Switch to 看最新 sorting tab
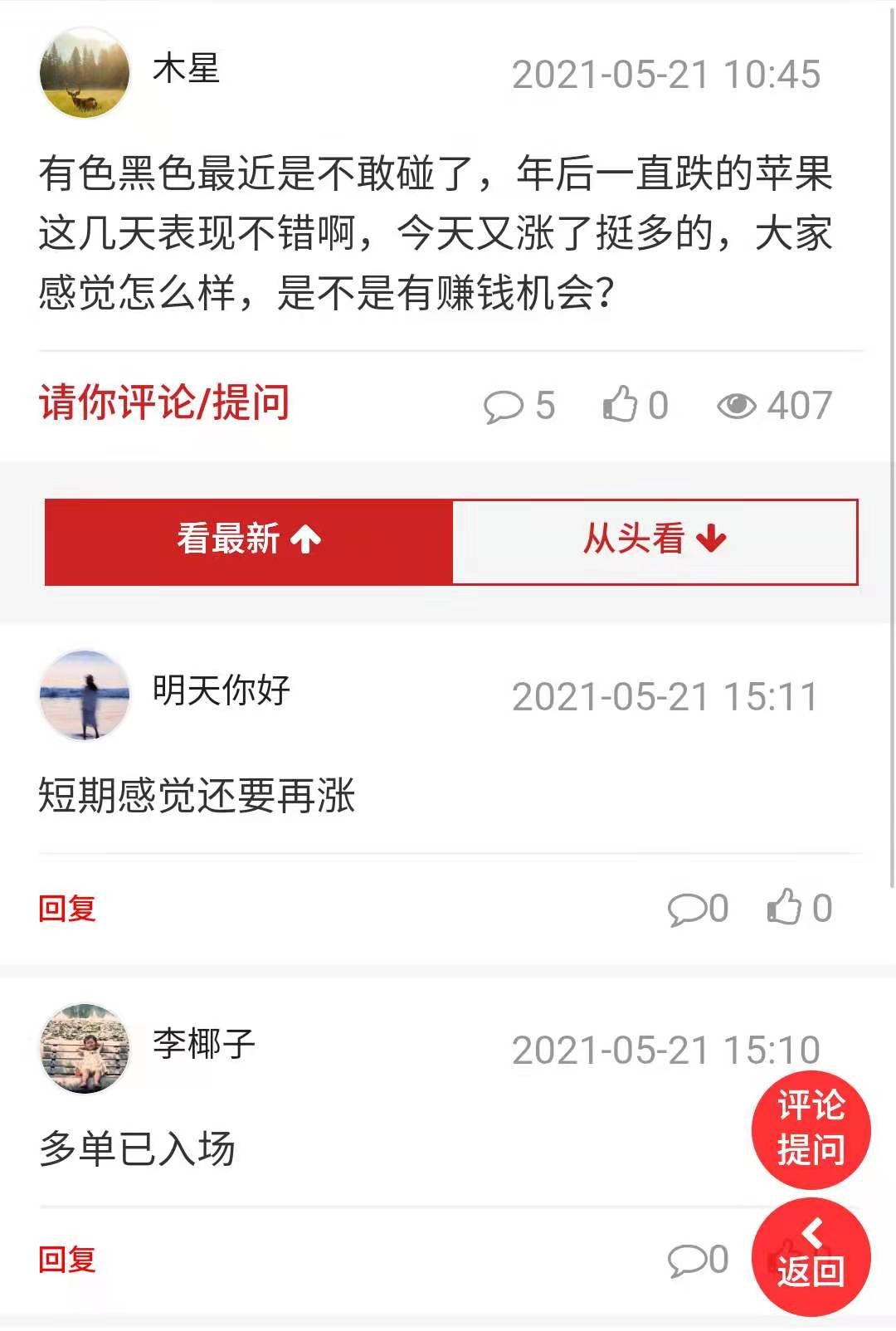The width and height of the screenshot is (896, 1331). click(x=249, y=541)
